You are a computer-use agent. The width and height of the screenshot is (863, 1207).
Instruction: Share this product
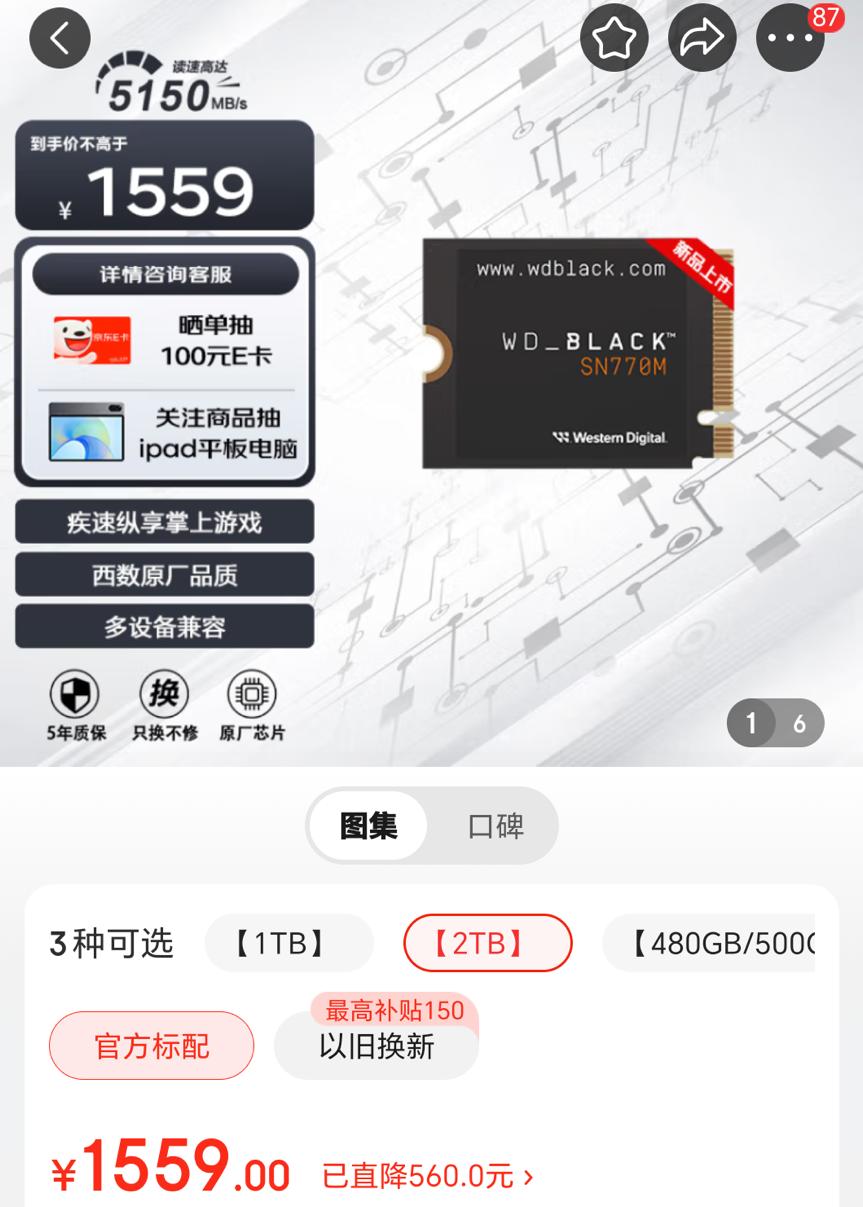[702, 39]
